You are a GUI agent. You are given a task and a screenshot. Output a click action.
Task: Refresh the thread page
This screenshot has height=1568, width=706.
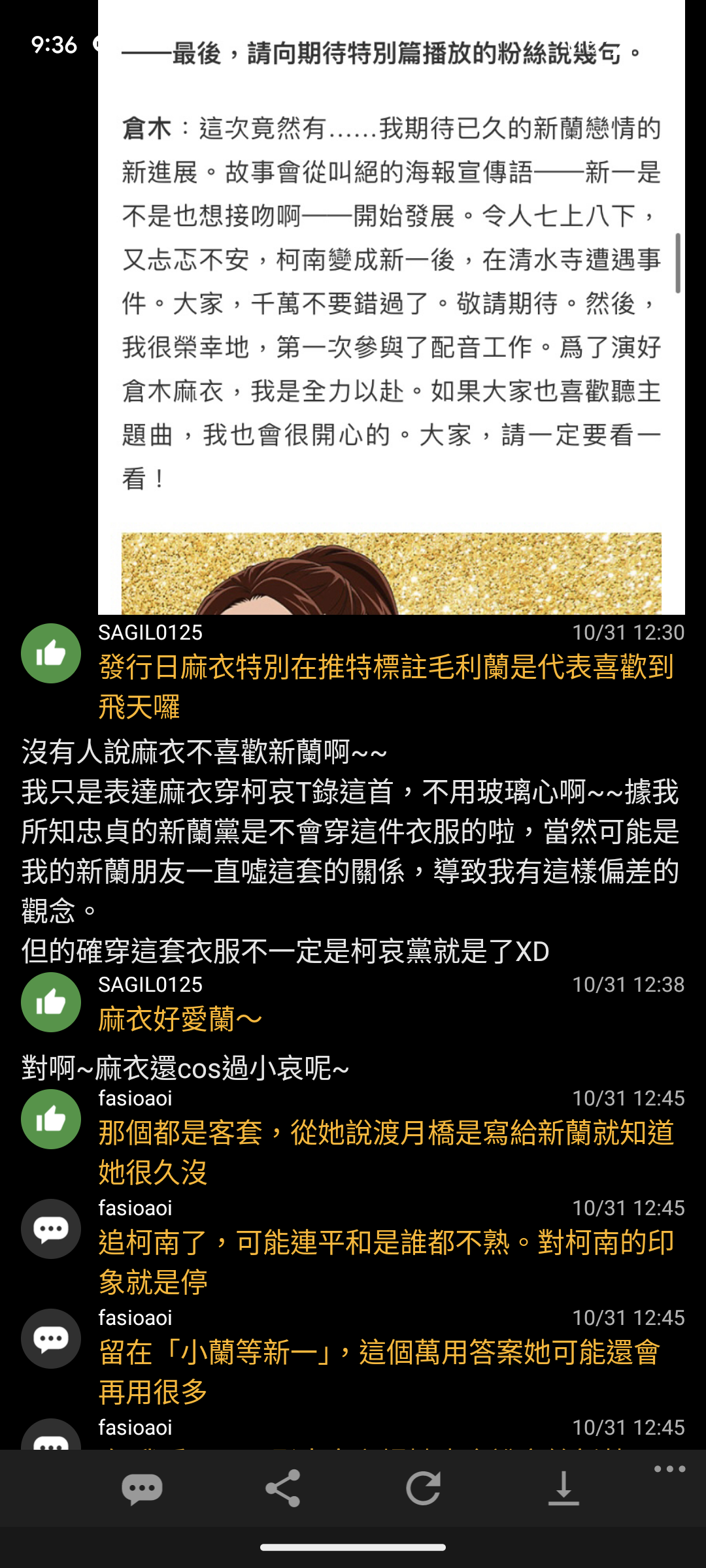pyautogui.click(x=423, y=1489)
